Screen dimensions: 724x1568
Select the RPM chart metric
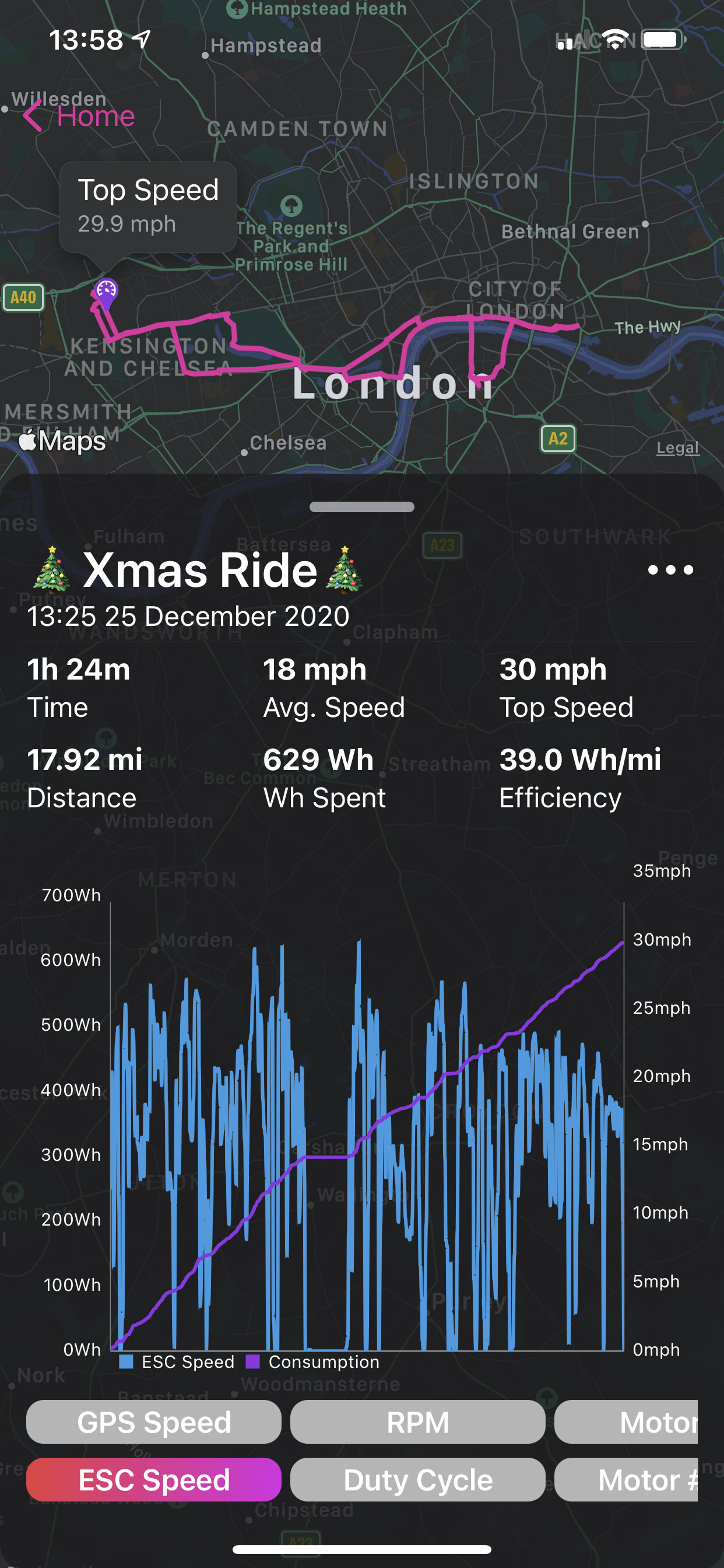click(417, 1422)
